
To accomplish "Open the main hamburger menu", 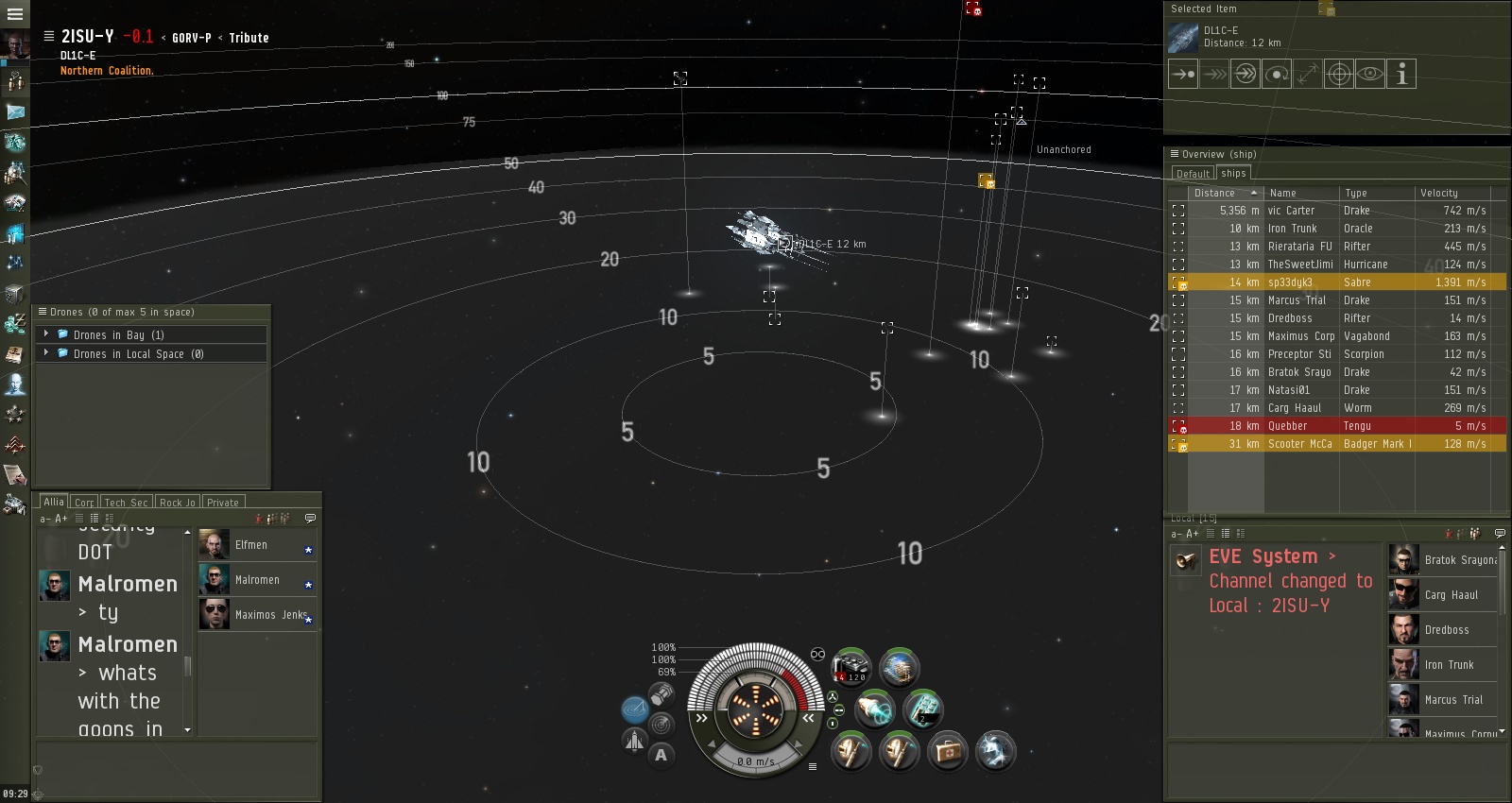I will tap(14, 14).
